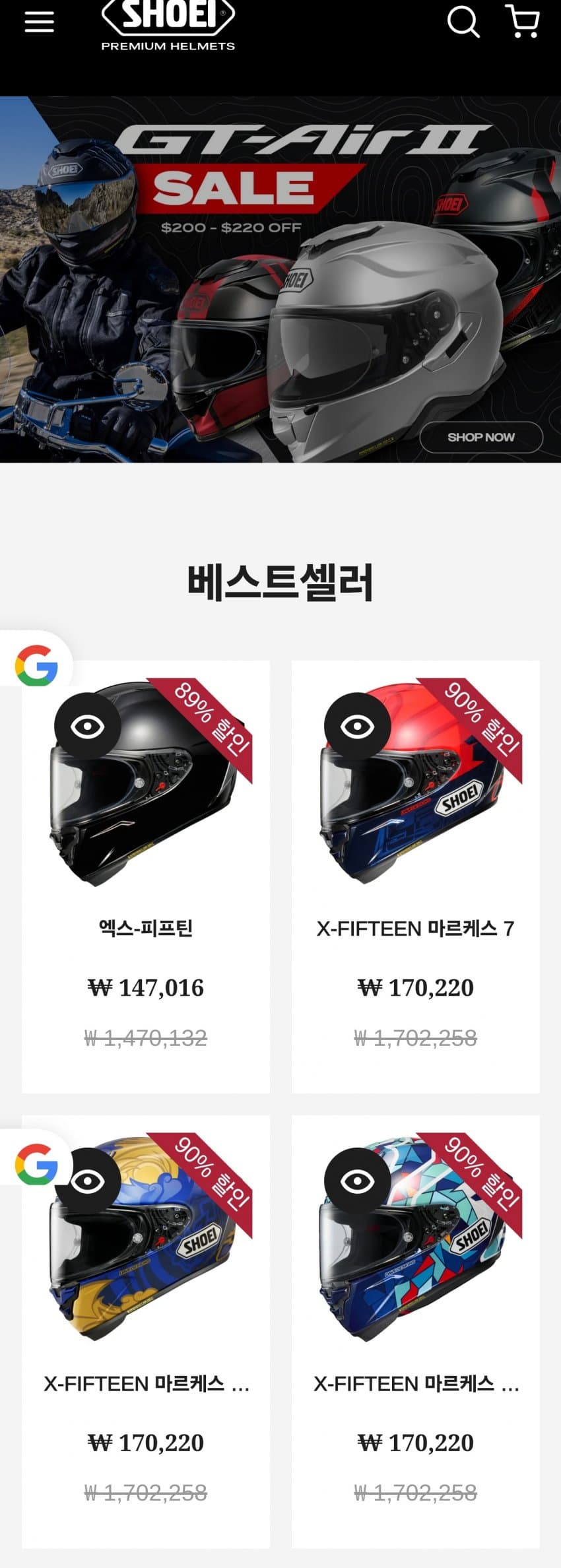Quick view the 엑스-피프틴 helmet
The width and height of the screenshot is (561, 1568).
tap(88, 726)
